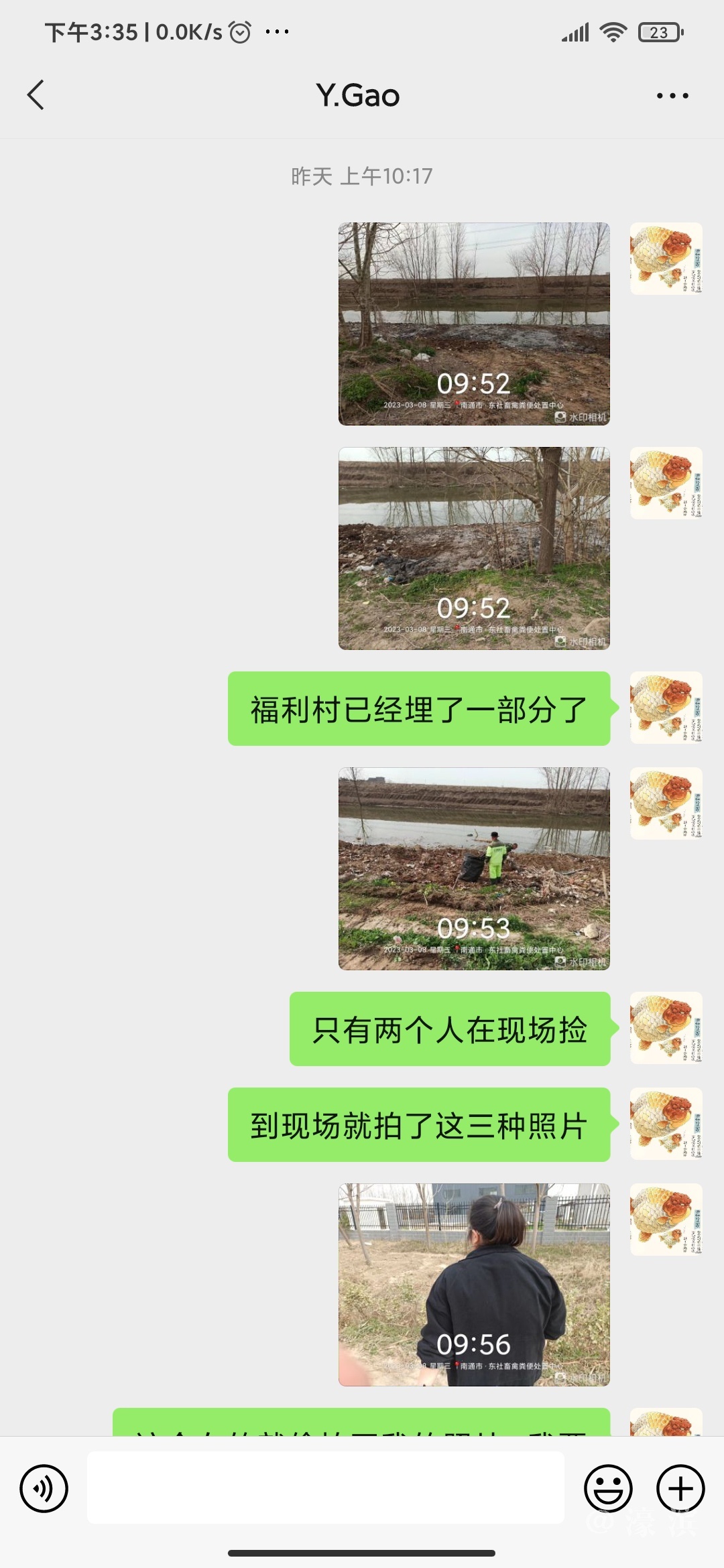Open the 09:53 photo with worker

tap(474, 868)
